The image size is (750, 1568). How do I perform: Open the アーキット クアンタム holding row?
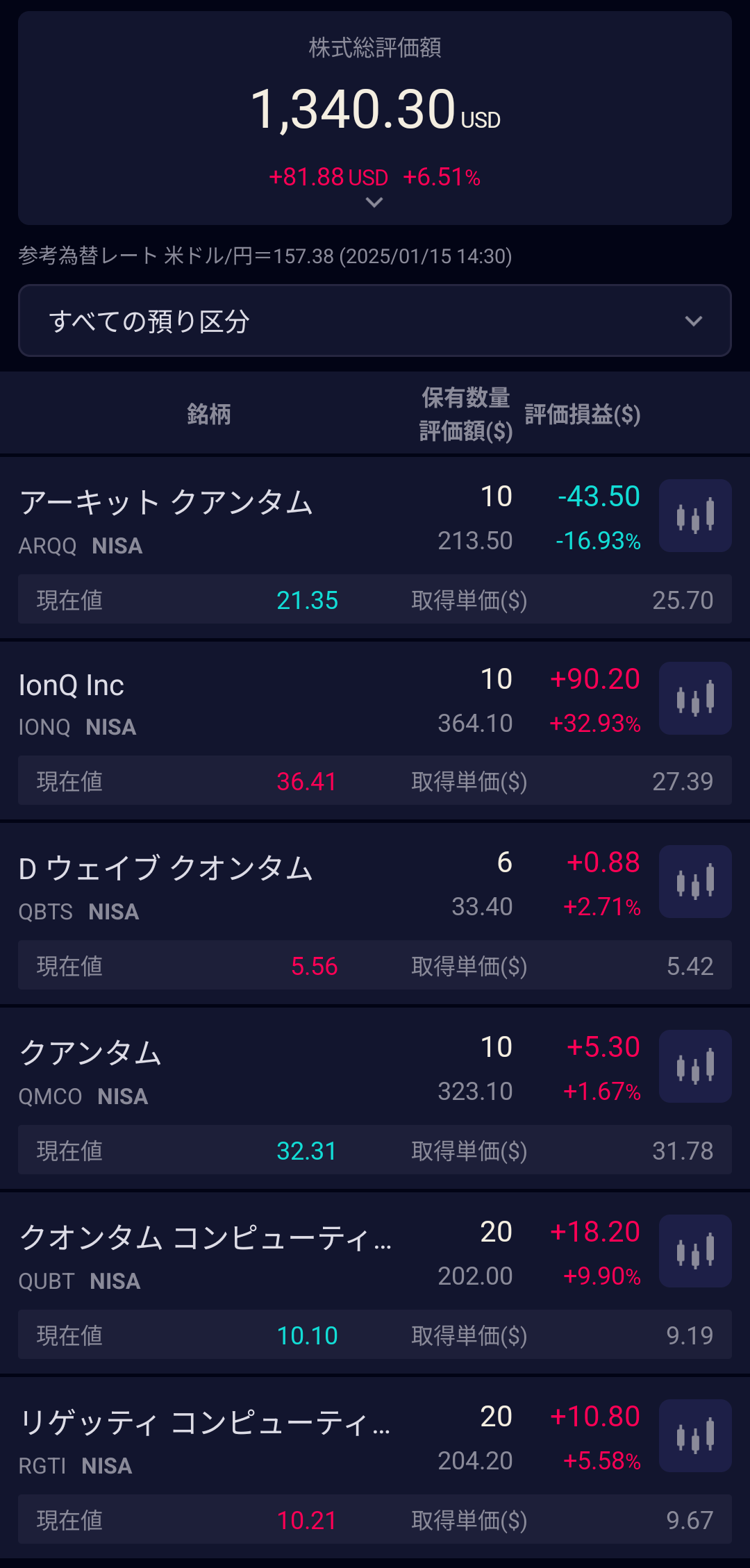pos(330,547)
